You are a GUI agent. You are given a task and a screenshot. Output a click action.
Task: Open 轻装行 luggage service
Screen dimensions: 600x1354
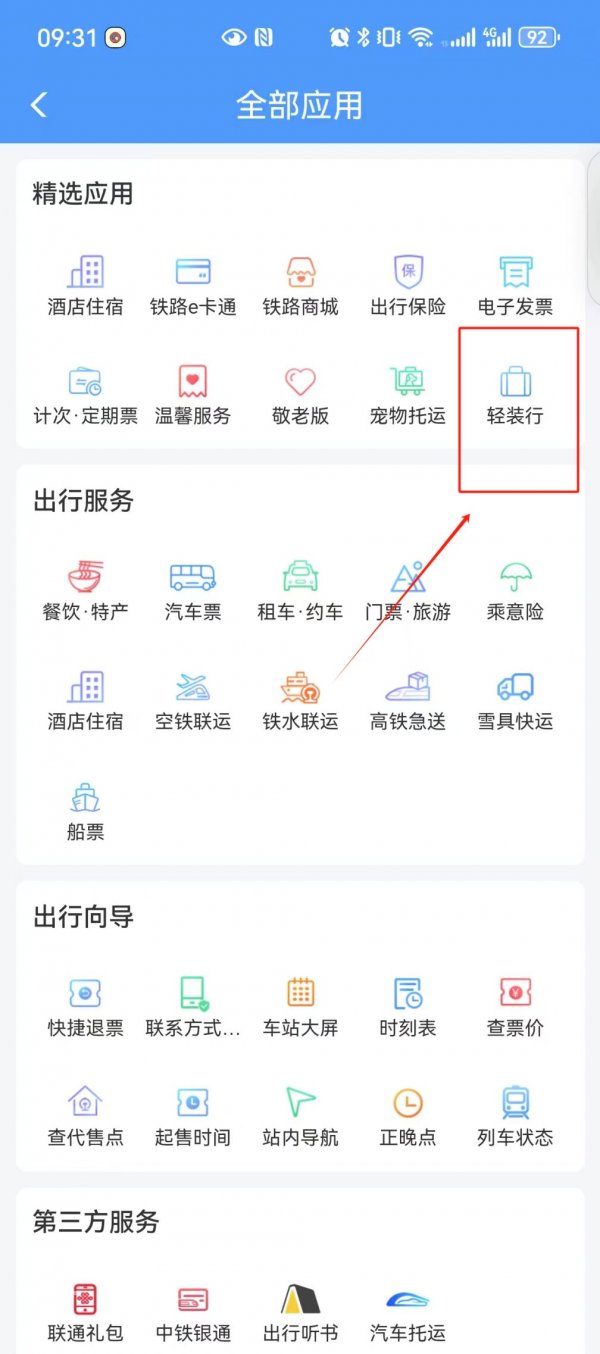(x=515, y=395)
